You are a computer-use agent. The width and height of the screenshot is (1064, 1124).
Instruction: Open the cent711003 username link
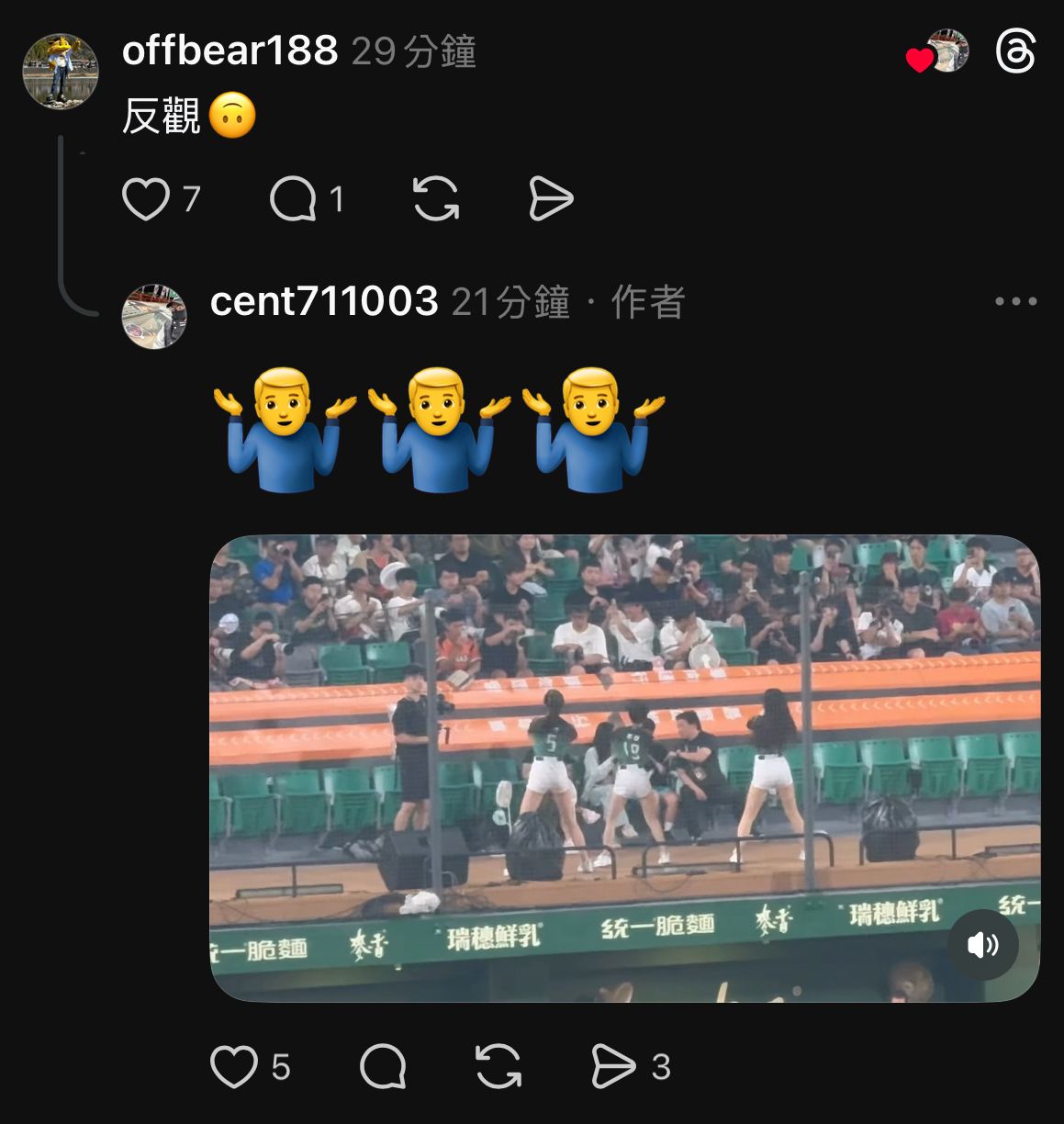[x=324, y=301]
